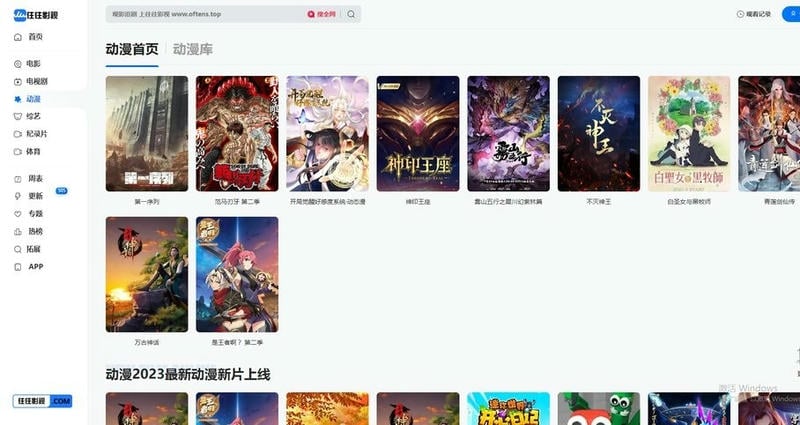Open the 电影 section
The width and height of the screenshot is (800, 425).
pos(34,64)
